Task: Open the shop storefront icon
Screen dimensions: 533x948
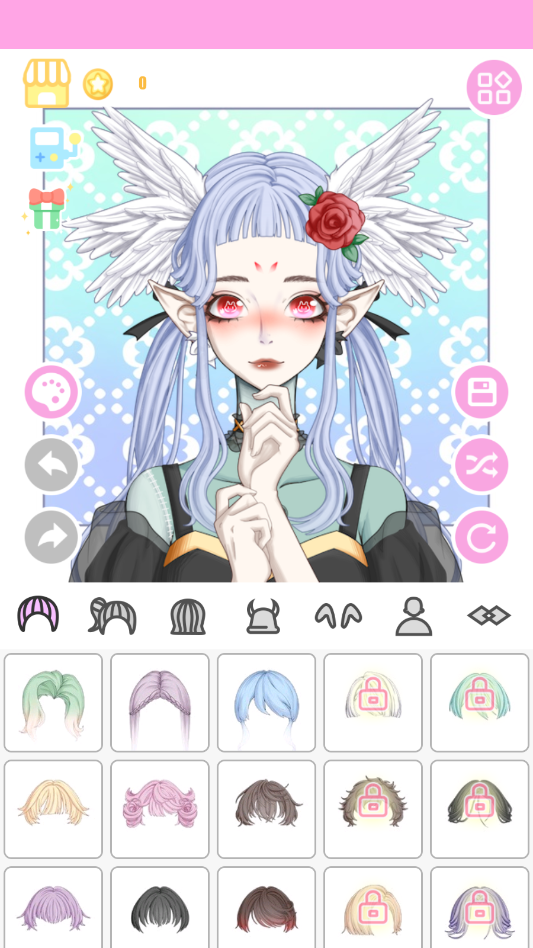Action: pyautogui.click(x=47, y=83)
